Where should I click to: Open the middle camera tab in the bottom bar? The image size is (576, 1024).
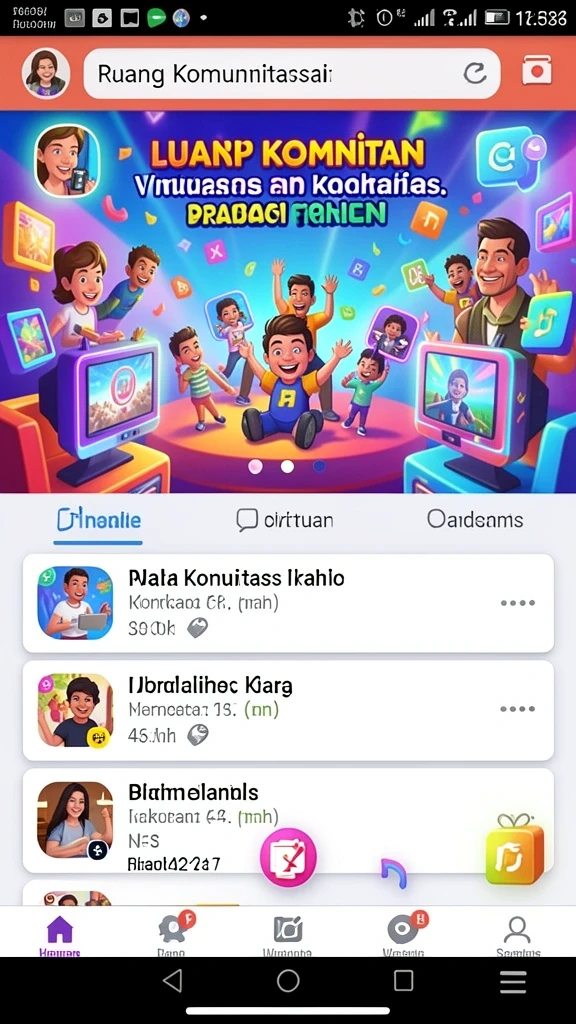coord(287,935)
